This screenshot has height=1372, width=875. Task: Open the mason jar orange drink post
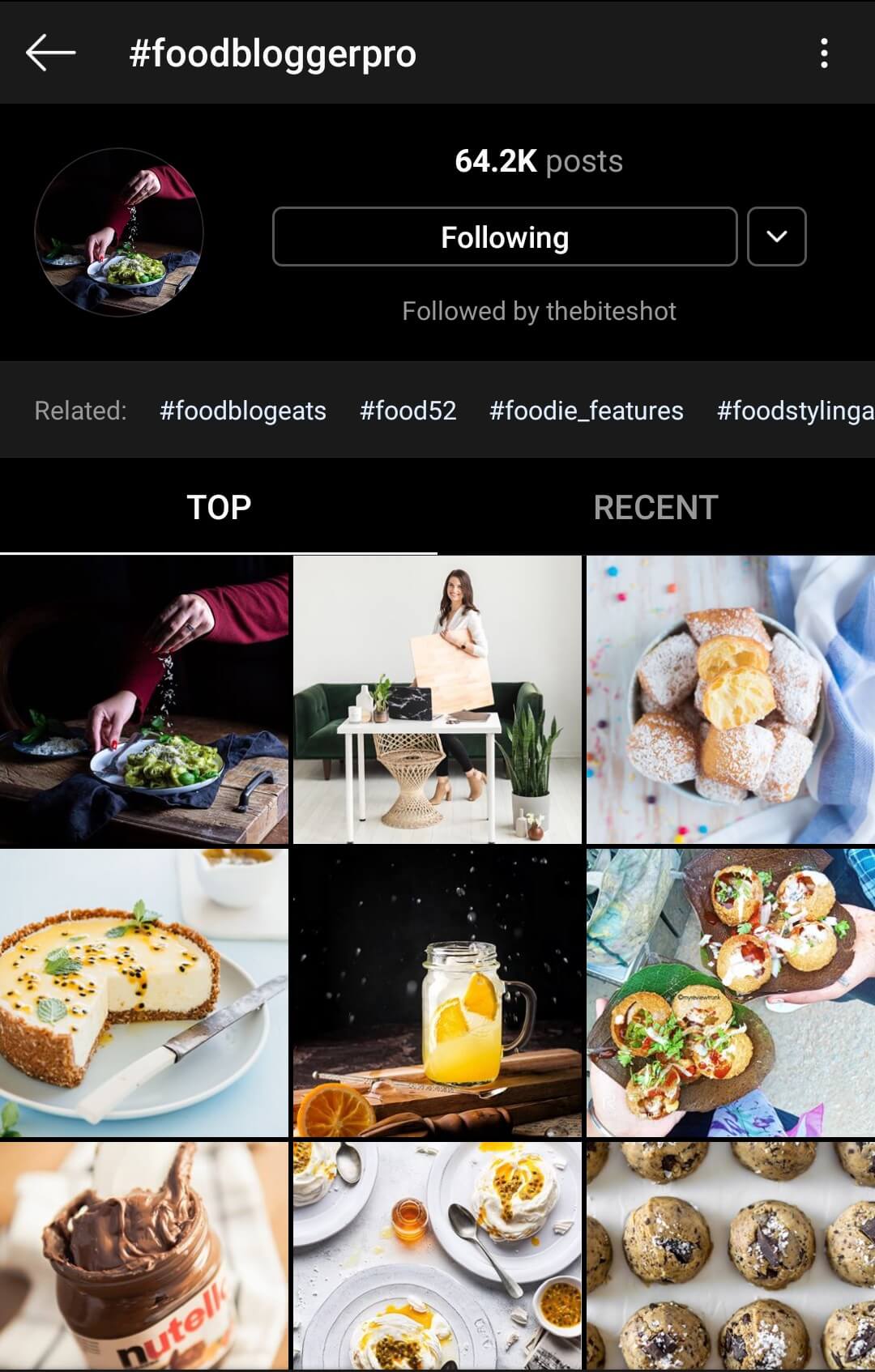pyautogui.click(x=437, y=992)
